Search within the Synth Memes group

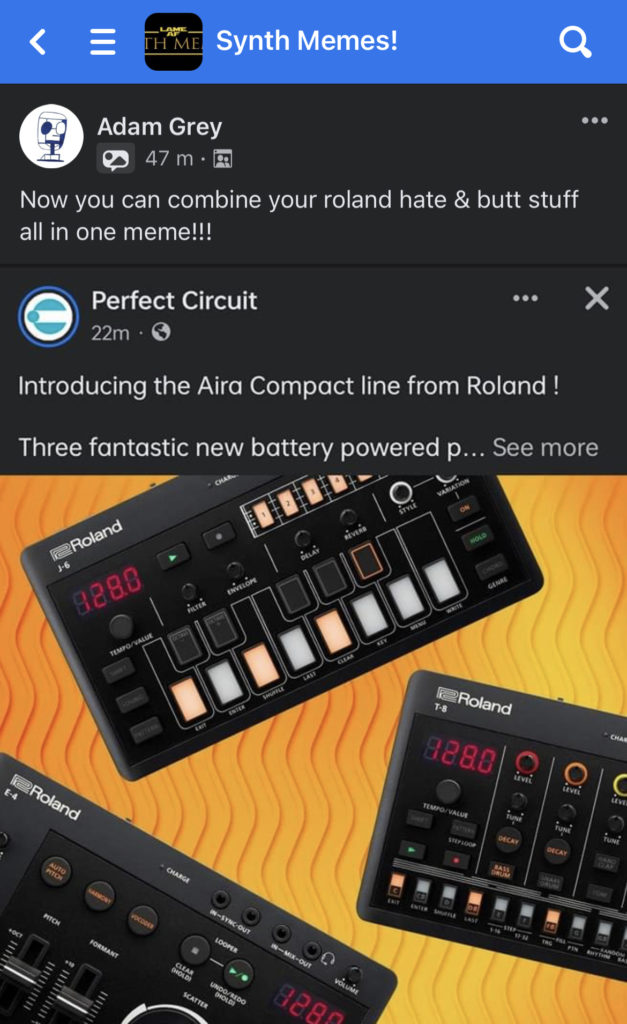point(575,42)
